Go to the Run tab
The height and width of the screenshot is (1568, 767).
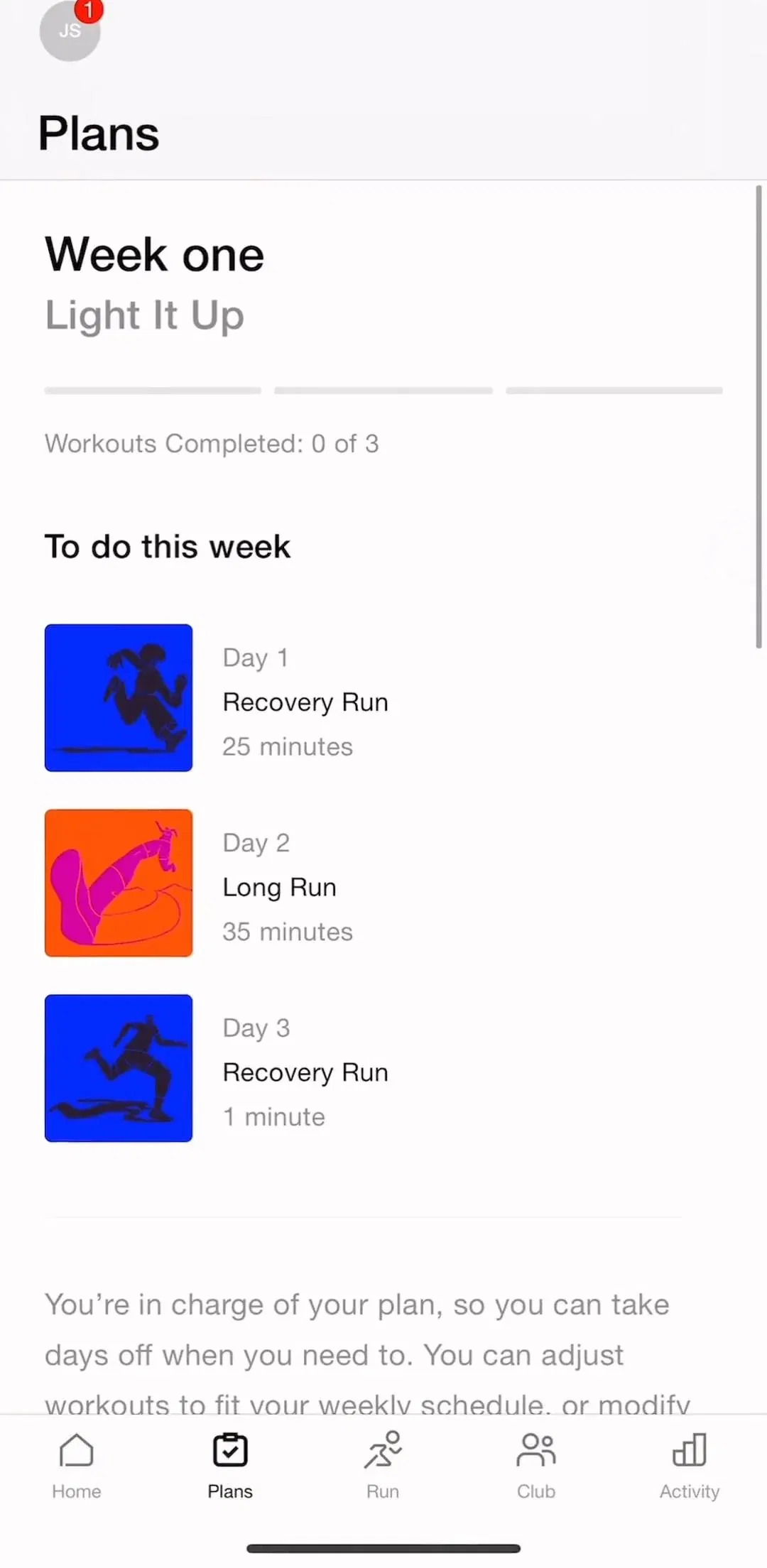[x=383, y=1466]
